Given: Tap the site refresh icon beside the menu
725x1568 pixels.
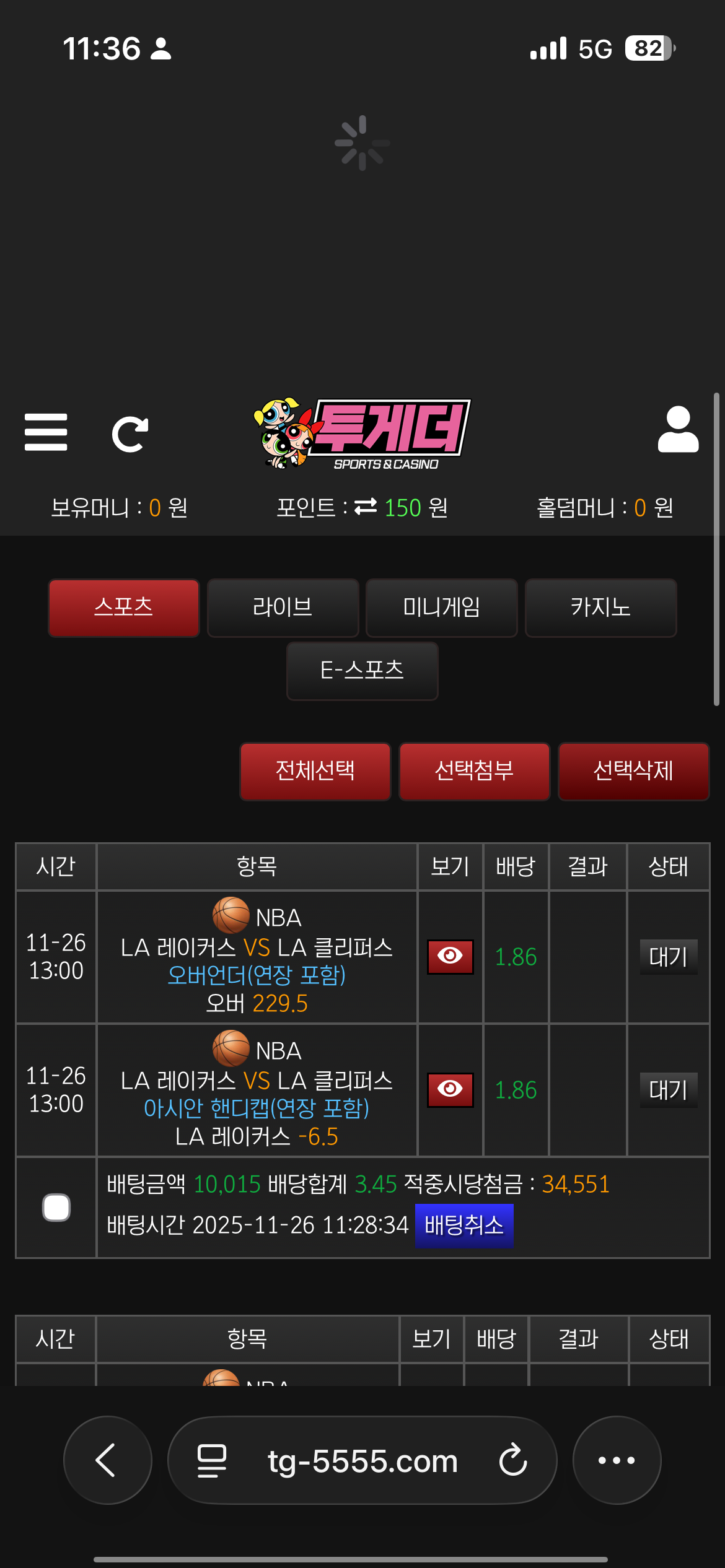Looking at the screenshot, I should point(130,434).
